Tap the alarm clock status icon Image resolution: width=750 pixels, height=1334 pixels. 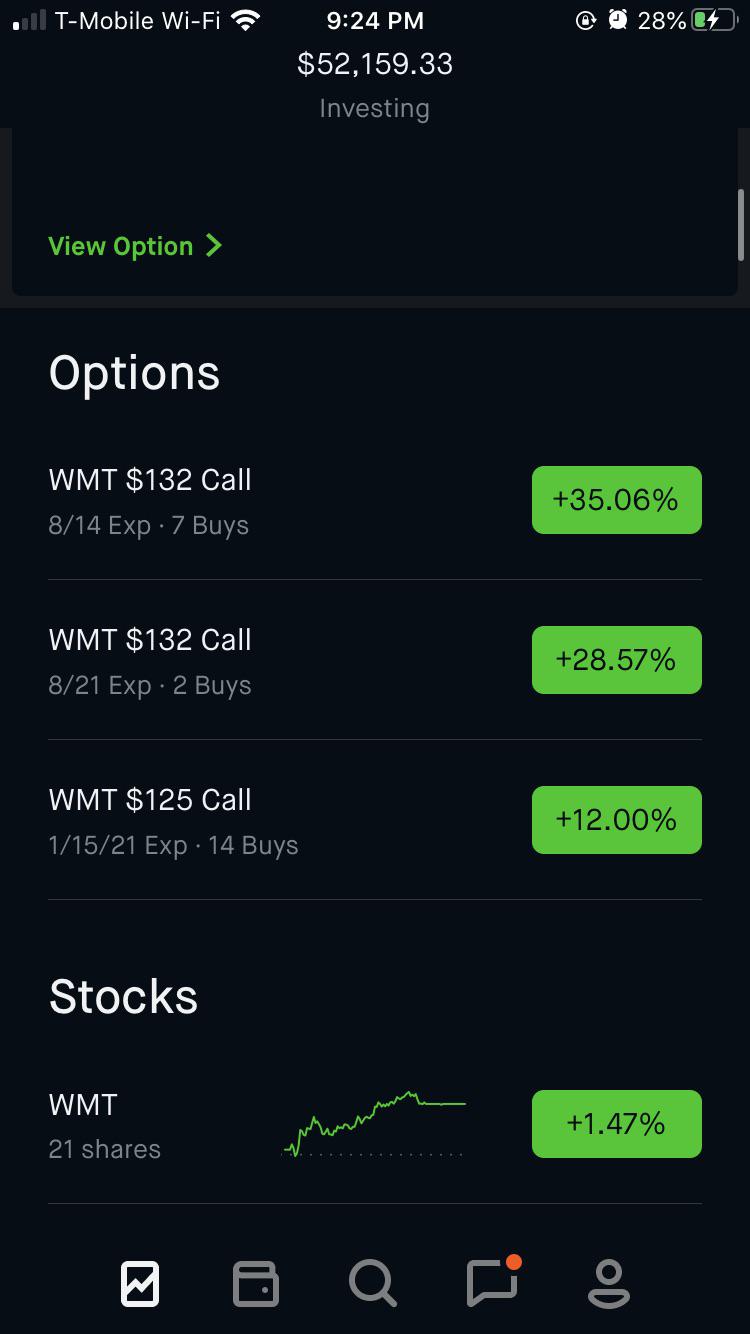point(619,19)
